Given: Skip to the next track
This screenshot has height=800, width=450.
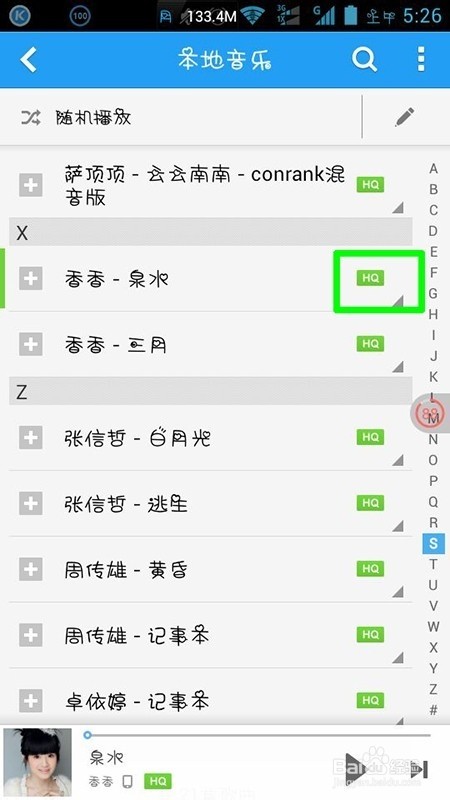Looking at the screenshot, I should tap(419, 769).
